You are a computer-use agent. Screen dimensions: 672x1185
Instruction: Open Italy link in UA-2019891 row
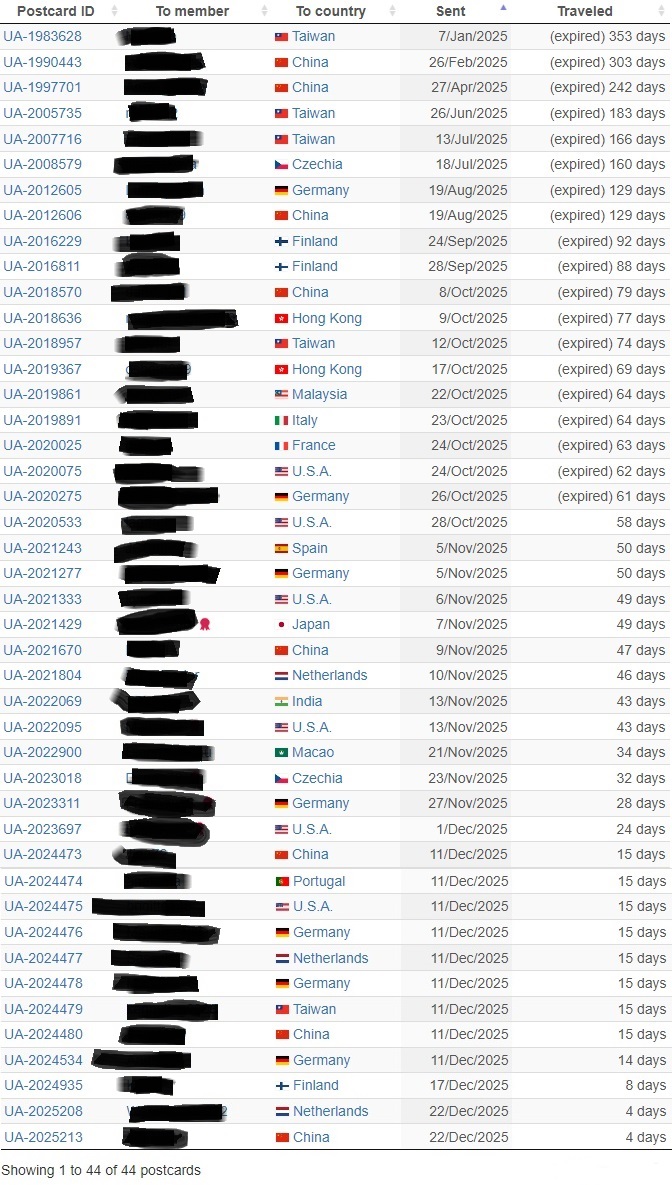(304, 420)
